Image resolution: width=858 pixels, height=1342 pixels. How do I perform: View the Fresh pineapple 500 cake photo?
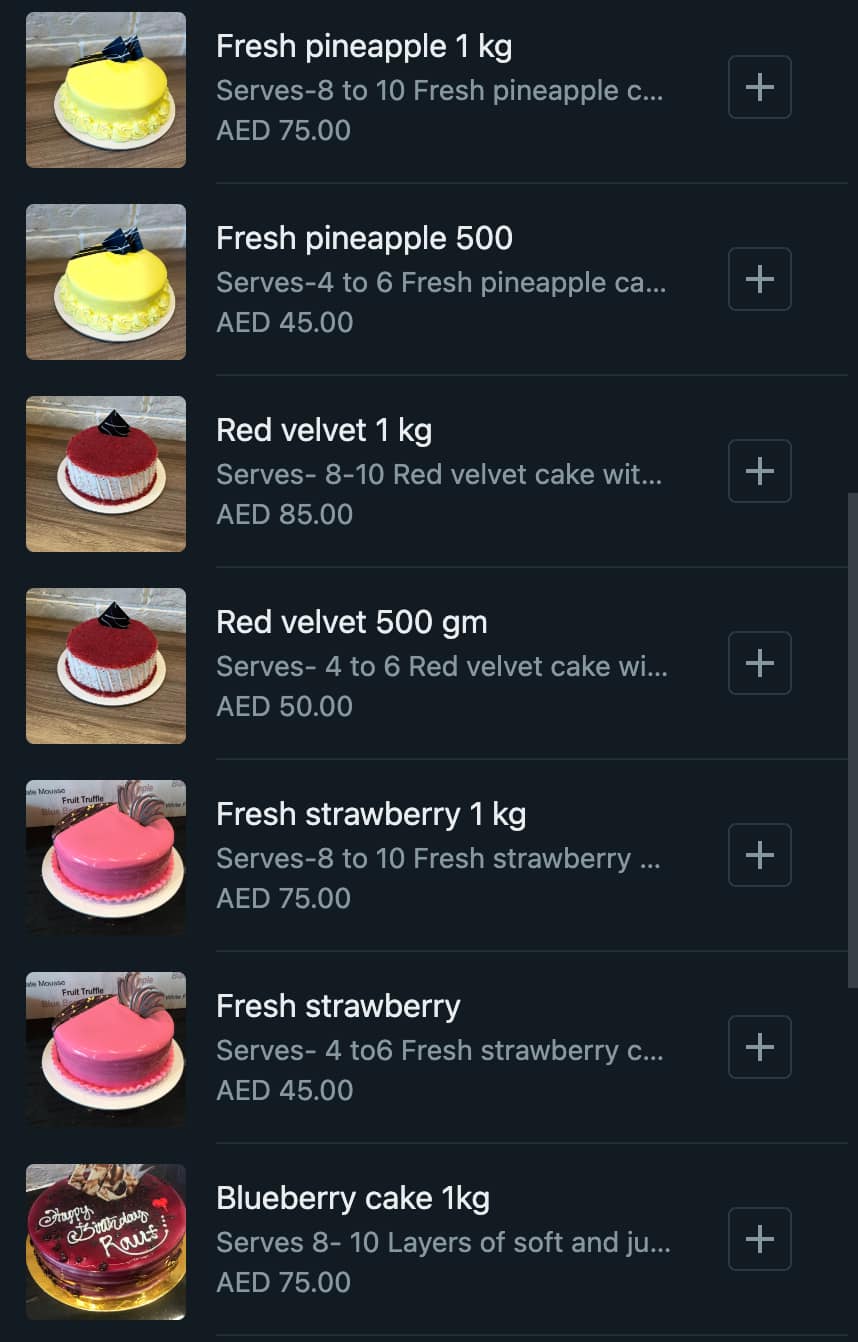pos(106,281)
